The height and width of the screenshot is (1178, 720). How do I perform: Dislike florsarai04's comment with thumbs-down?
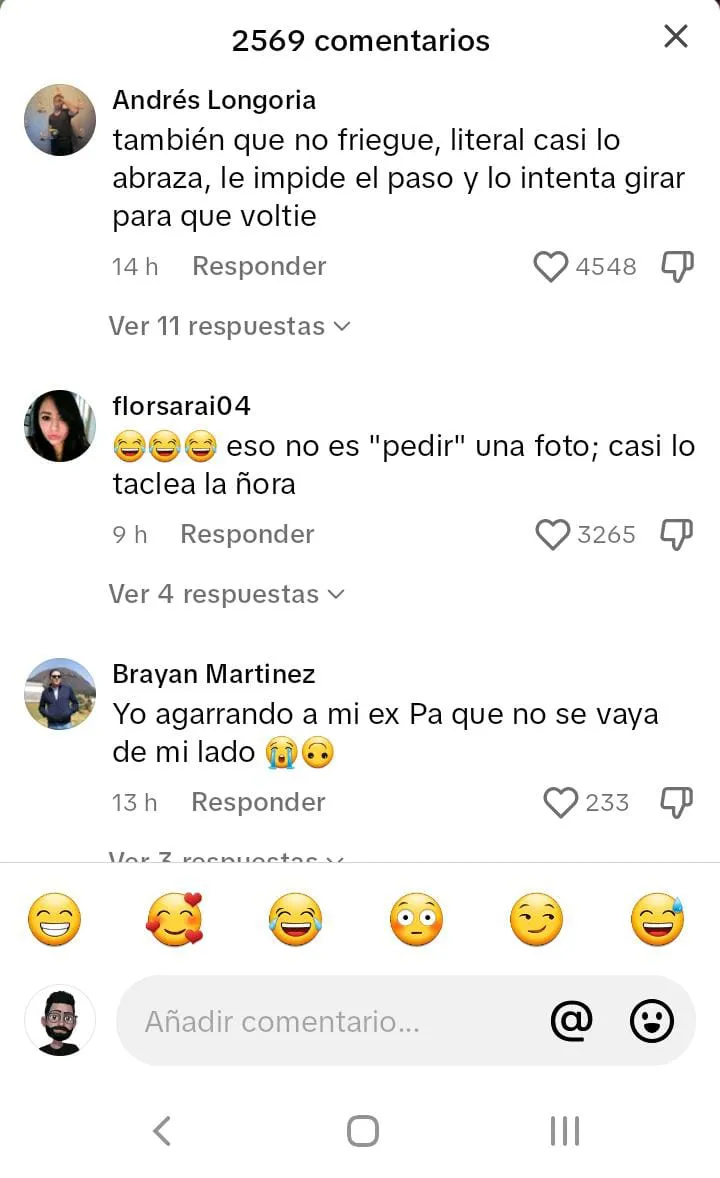point(676,534)
